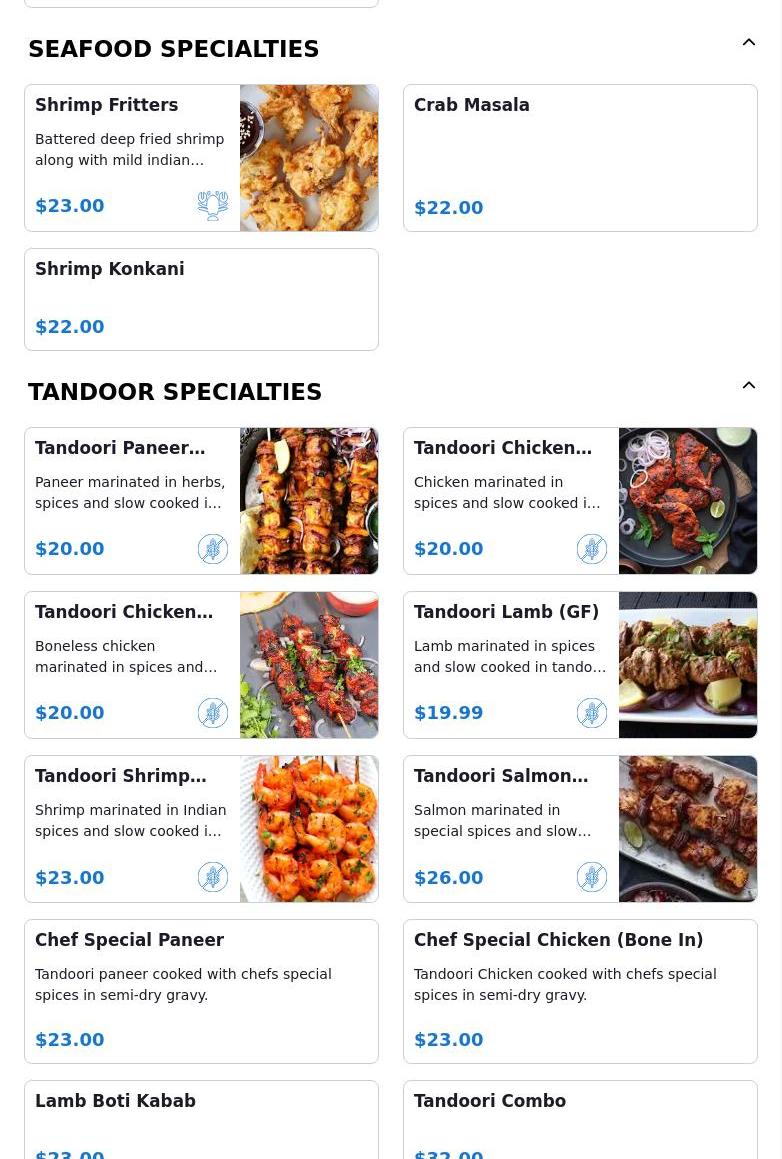
Task: Collapse the Tandoor Specialties section
Action: point(748,386)
